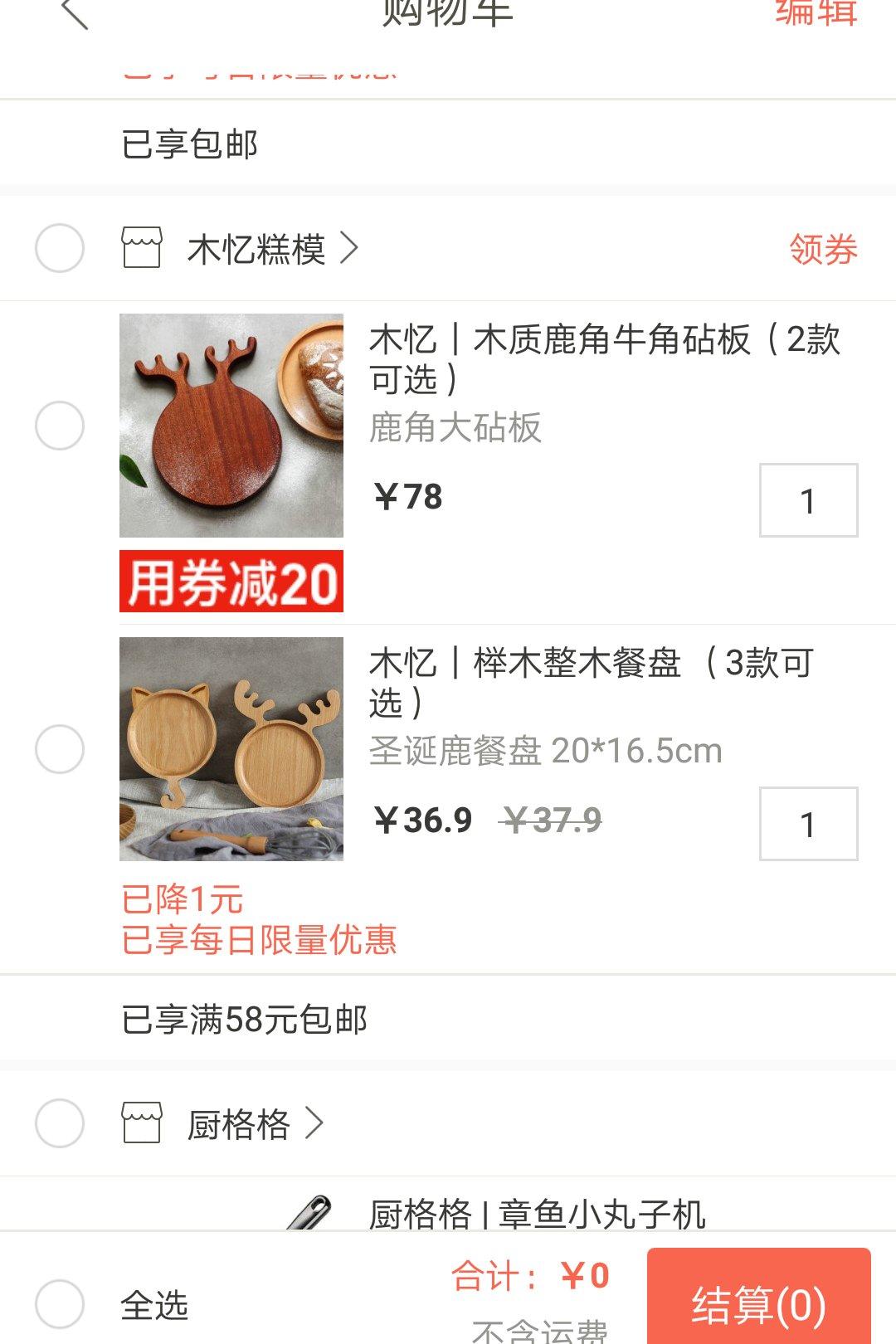This screenshot has width=896, height=1344.
Task: Select the 木质鹿角牛角砧板 item checkbox
Action: click(x=60, y=426)
